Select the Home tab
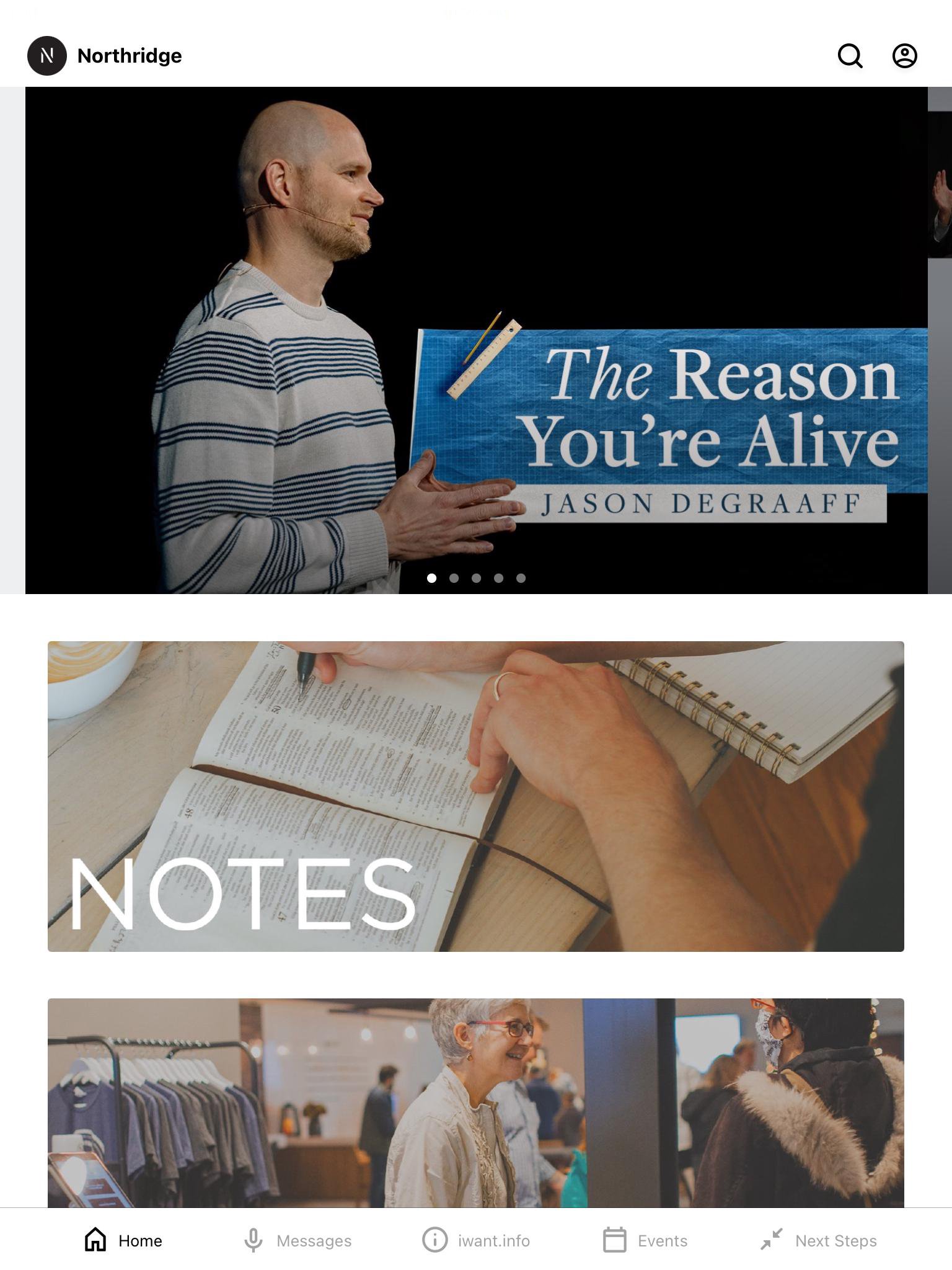Viewport: 952px width, 1270px height. tap(123, 1241)
